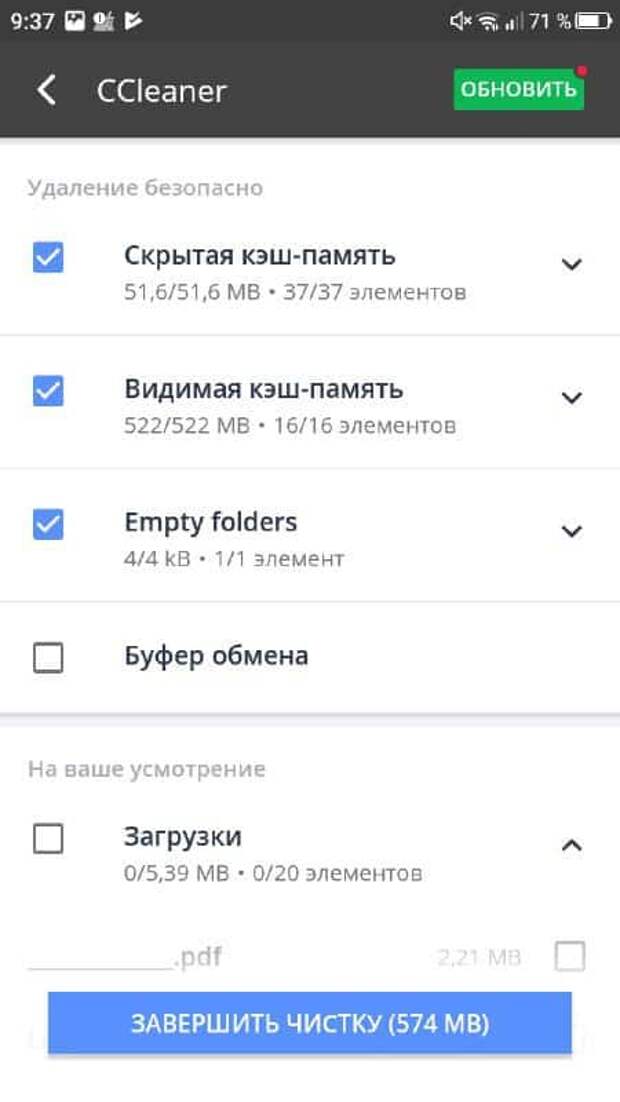Check the Загрузки checkbox
This screenshot has width=620, height=1102.
[48, 838]
